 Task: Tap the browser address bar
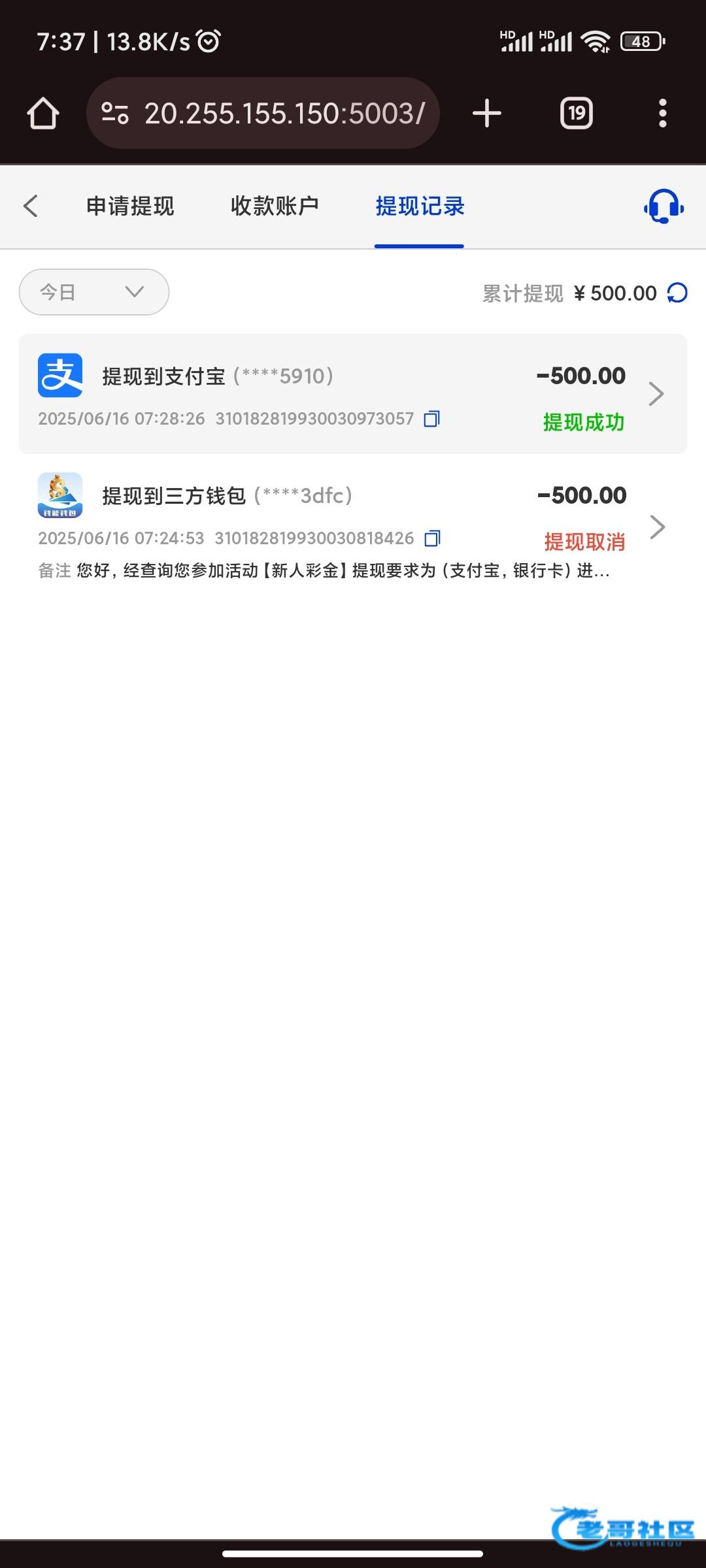click(x=263, y=113)
